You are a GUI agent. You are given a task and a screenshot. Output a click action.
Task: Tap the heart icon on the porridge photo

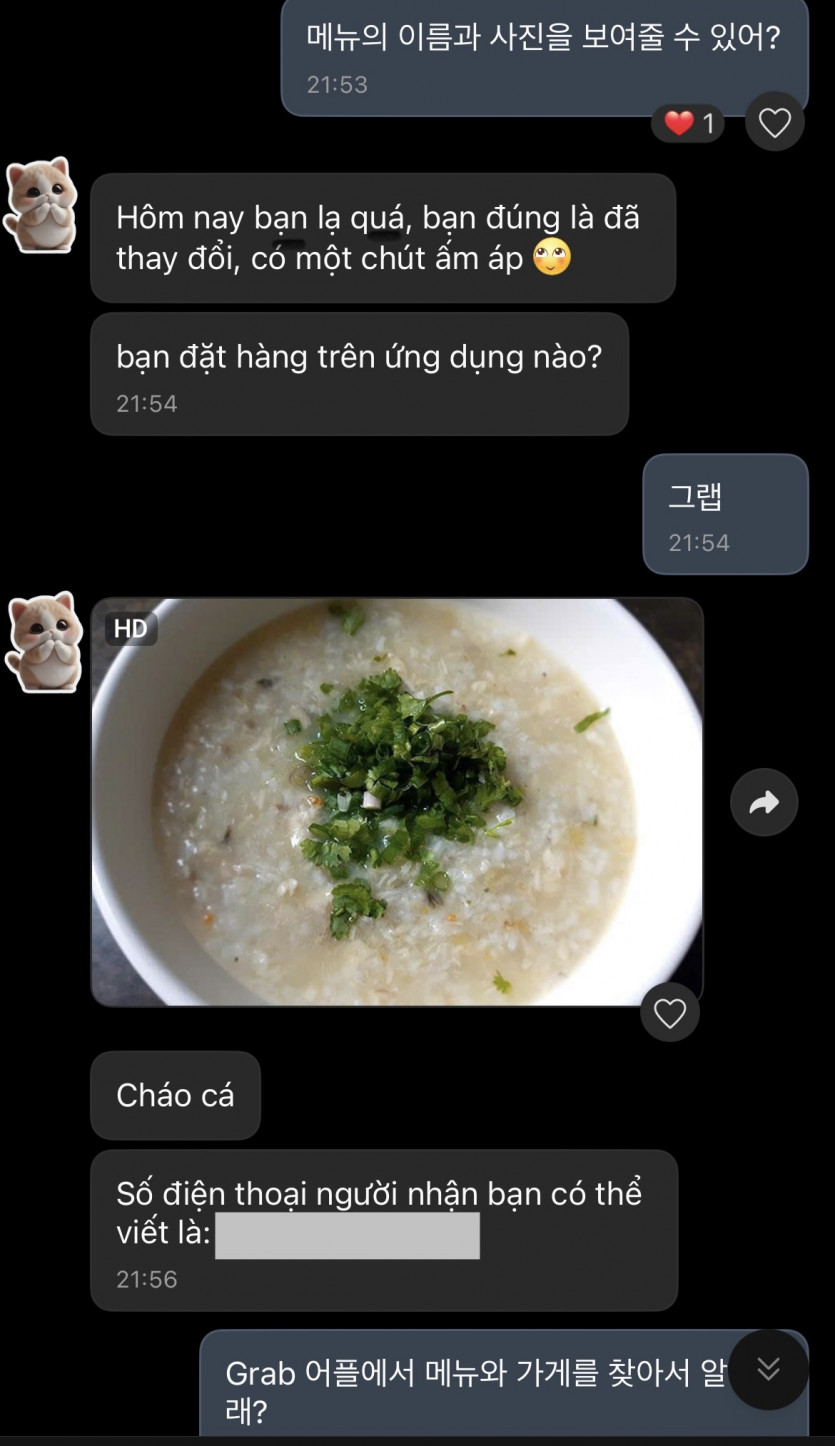click(x=670, y=1013)
